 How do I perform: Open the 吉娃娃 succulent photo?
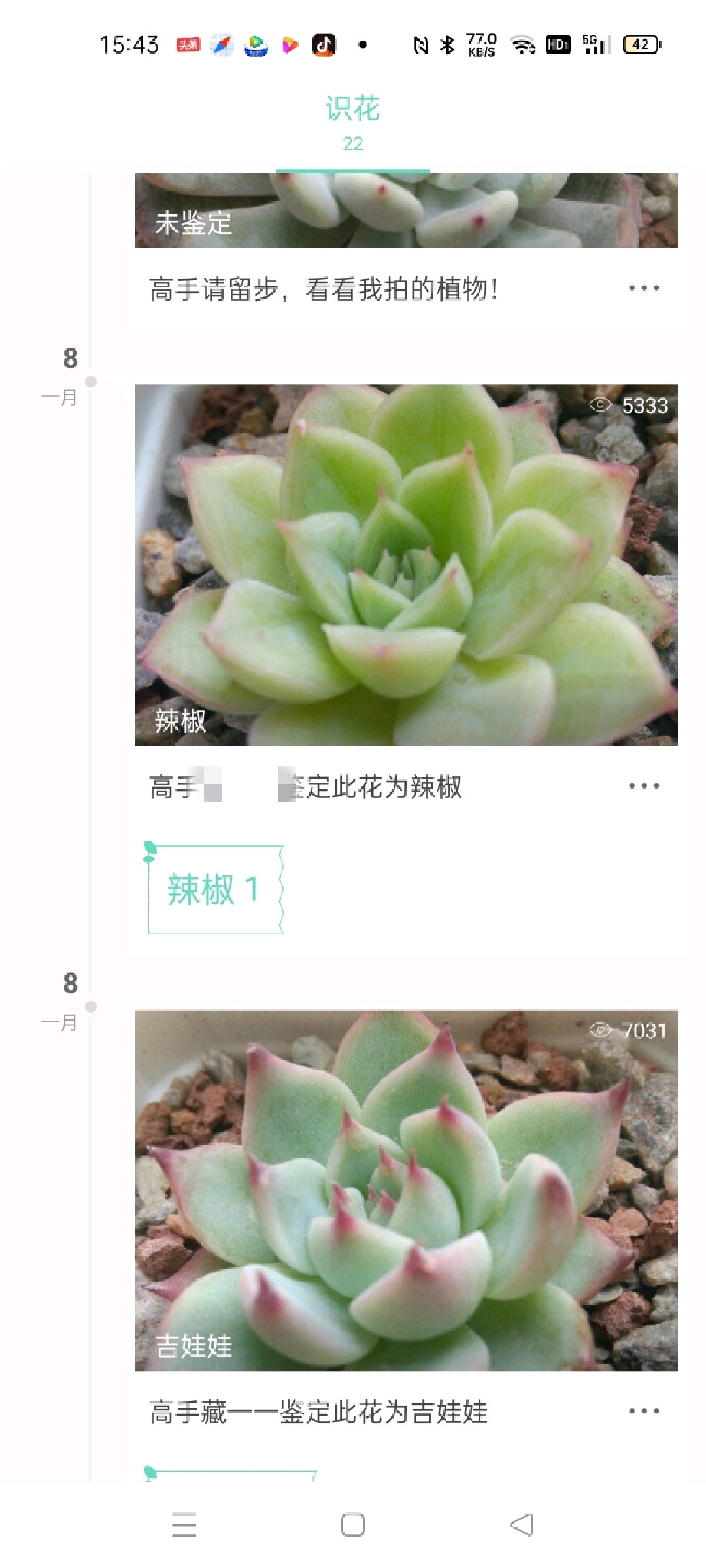[x=406, y=1190]
